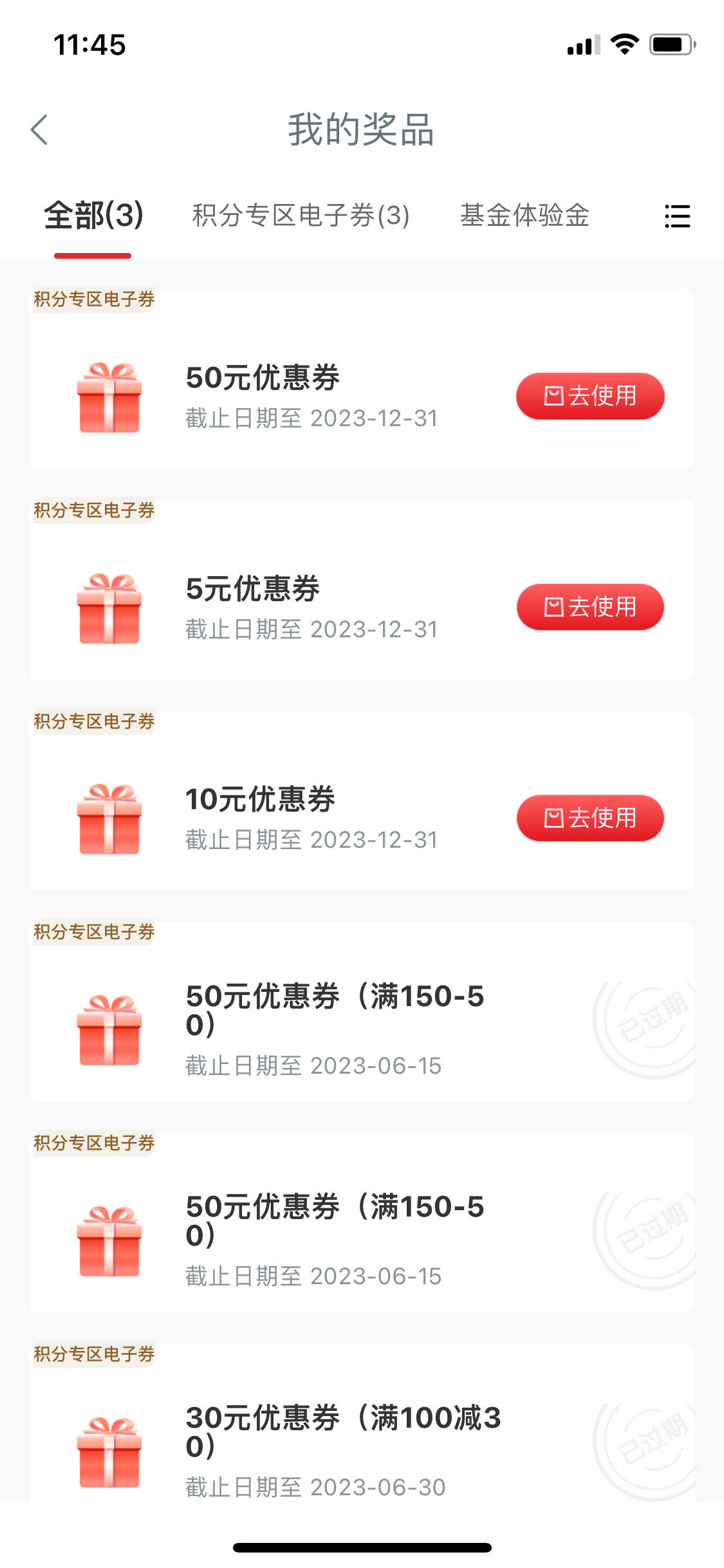The width and height of the screenshot is (724, 1568).
Task: Open the category list menu icon
Action: (677, 216)
